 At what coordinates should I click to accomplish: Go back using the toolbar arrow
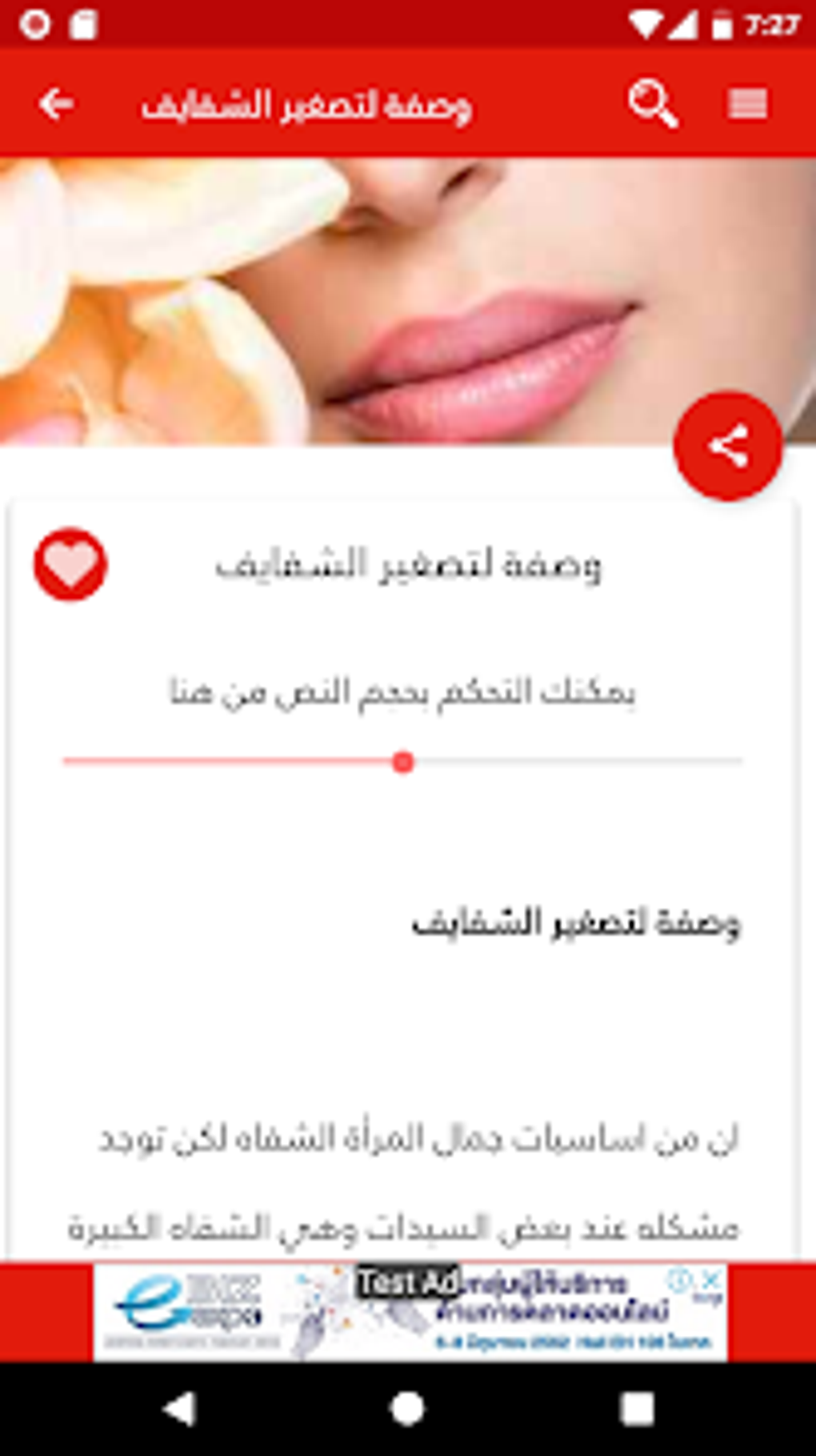[x=56, y=104]
